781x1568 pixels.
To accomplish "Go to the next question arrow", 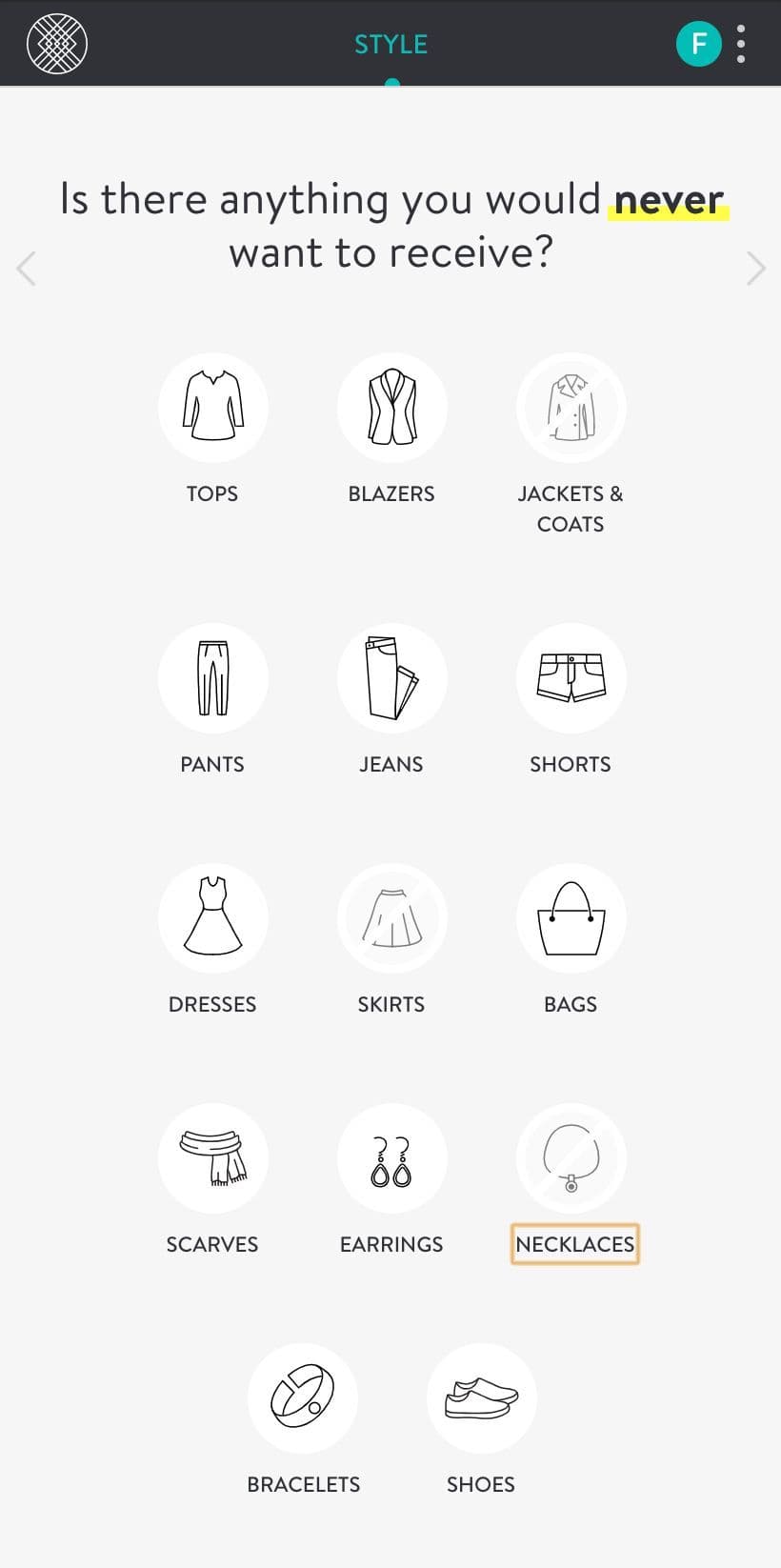I will coord(755,269).
